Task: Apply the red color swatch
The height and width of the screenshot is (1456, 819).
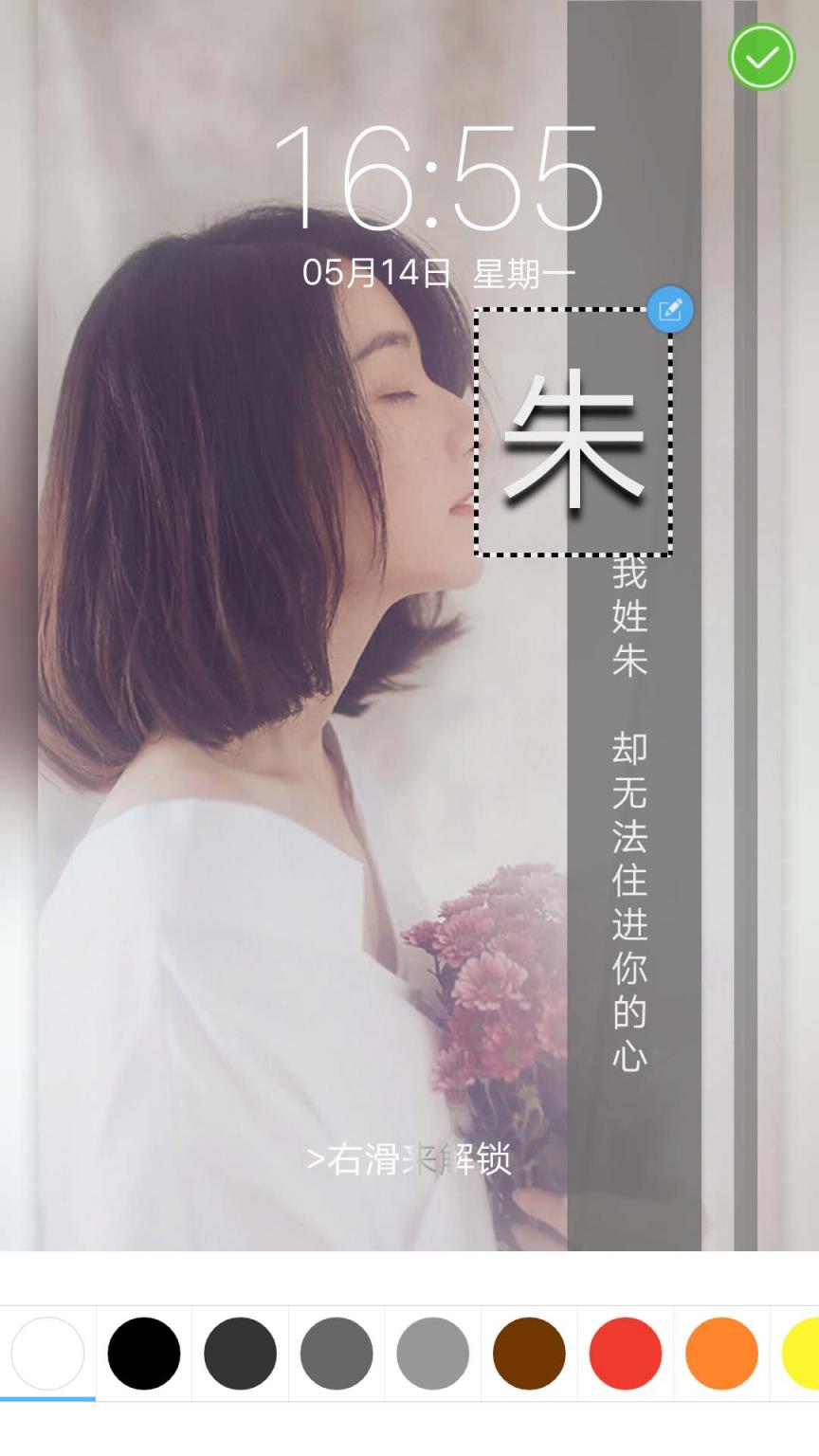Action: (626, 1353)
